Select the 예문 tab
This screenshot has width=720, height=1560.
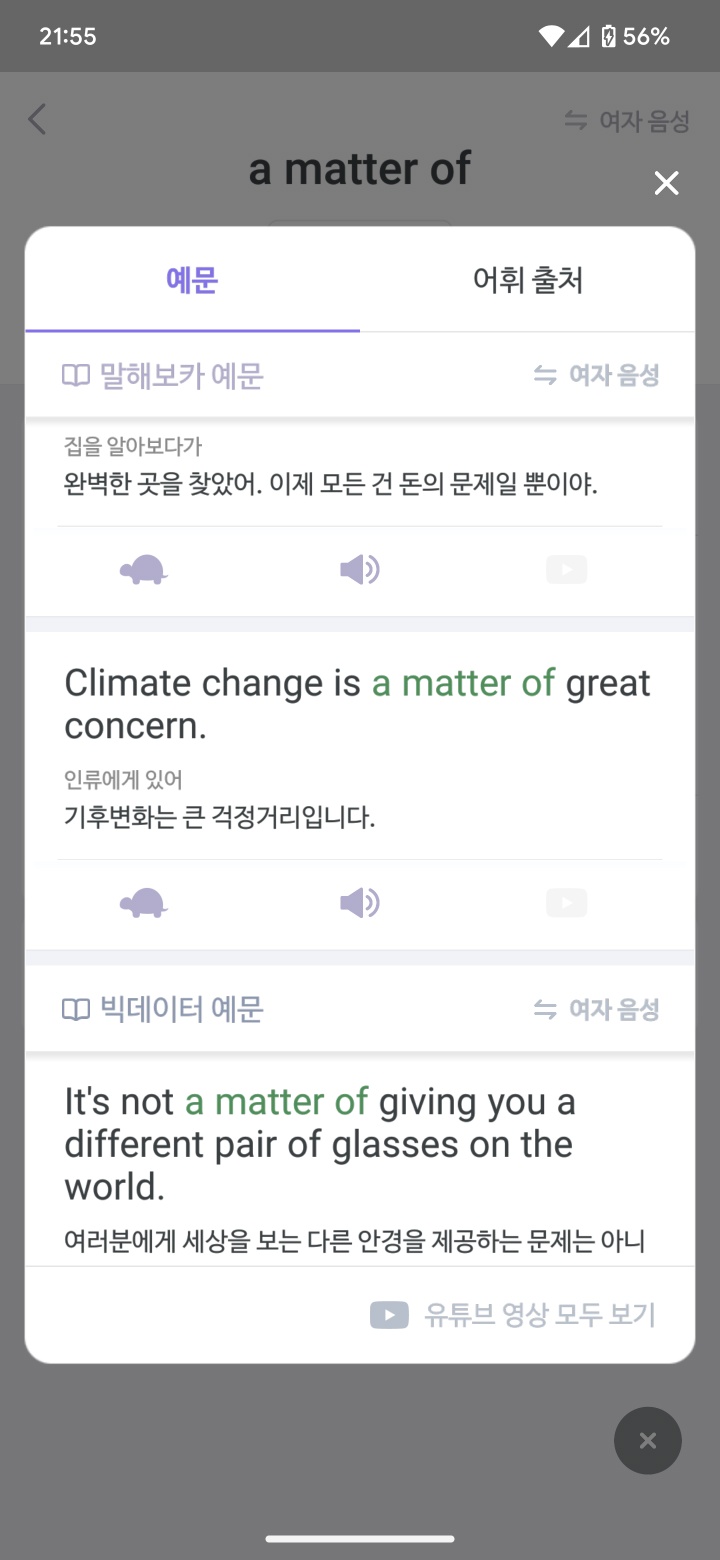tap(192, 281)
